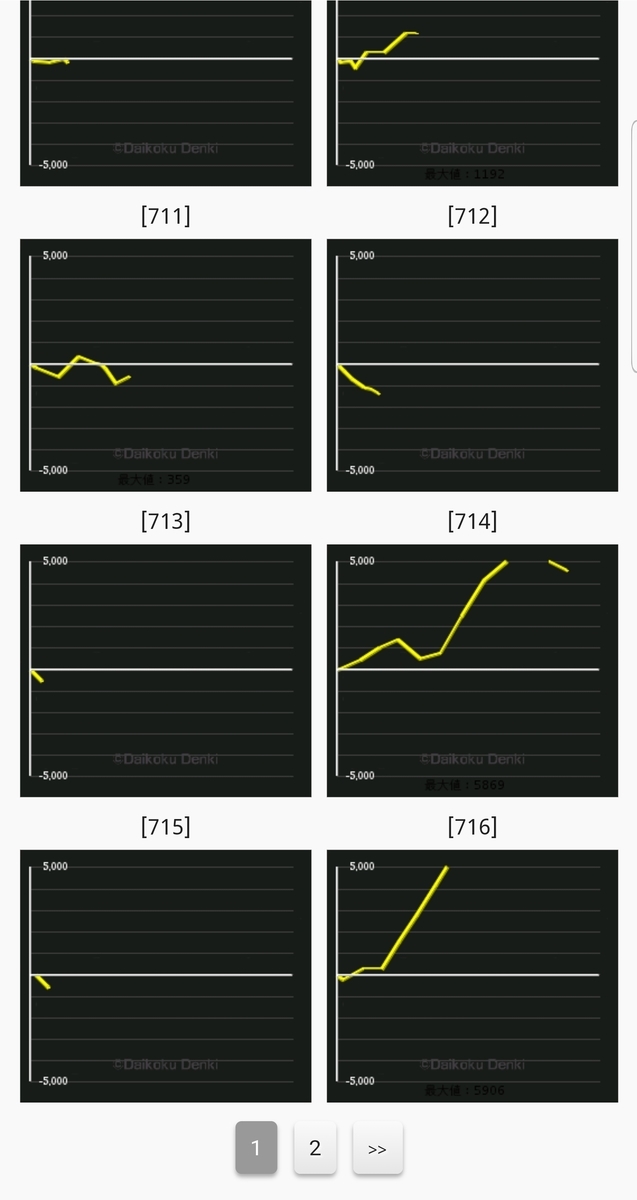Viewport: 637px width, 1200px height.
Task: Go to page 2 of results
Action: pyautogui.click(x=315, y=1148)
